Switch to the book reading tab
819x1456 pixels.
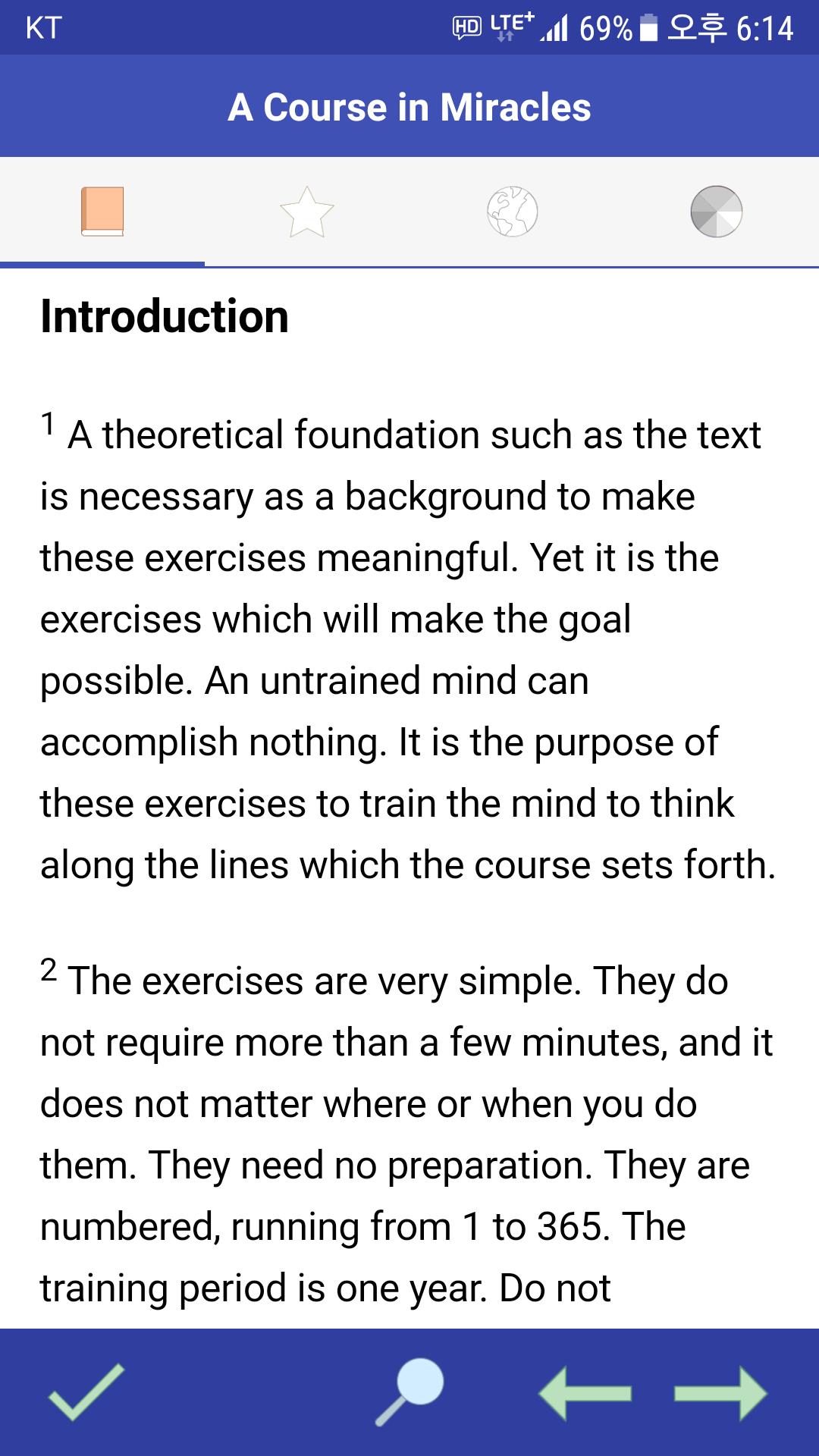102,212
